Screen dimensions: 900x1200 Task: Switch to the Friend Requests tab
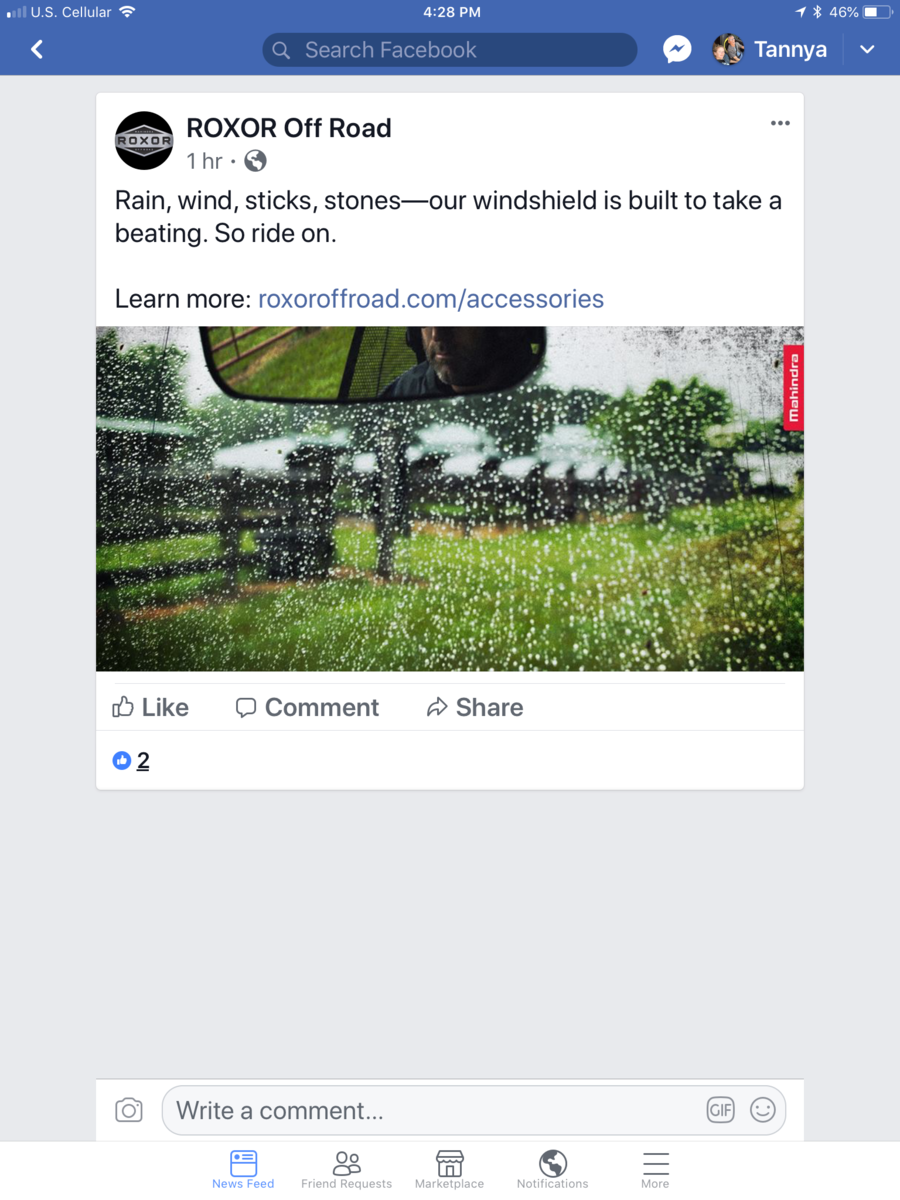pos(346,1169)
